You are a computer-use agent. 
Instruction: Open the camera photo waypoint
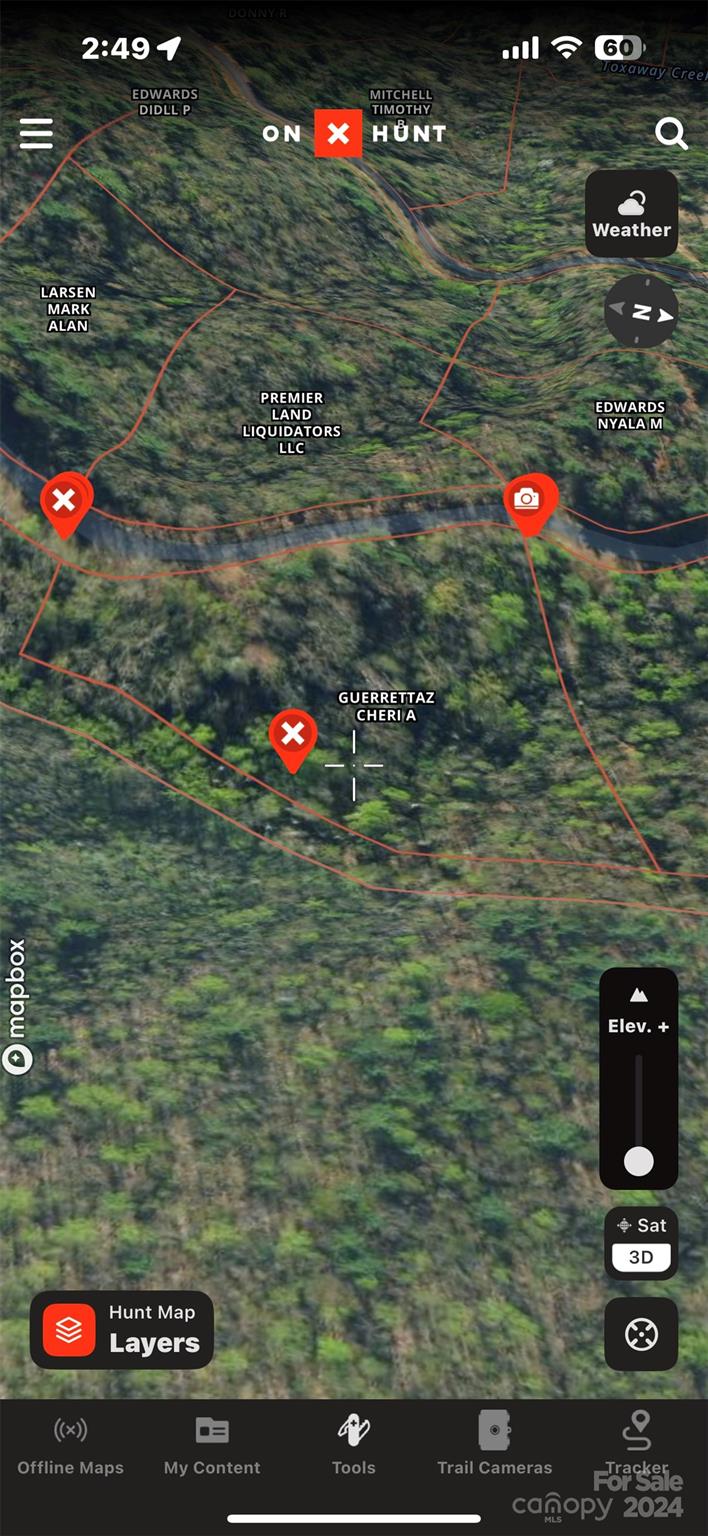tap(528, 499)
